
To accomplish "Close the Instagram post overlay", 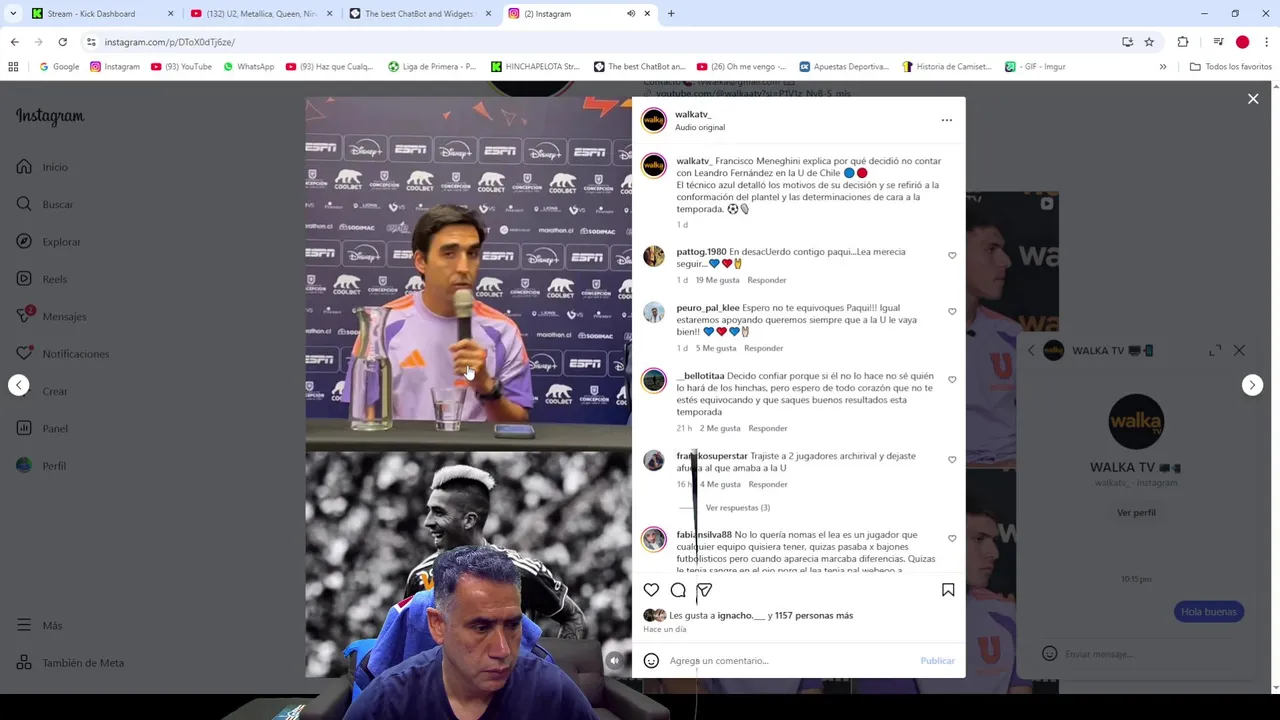I will point(1252,99).
